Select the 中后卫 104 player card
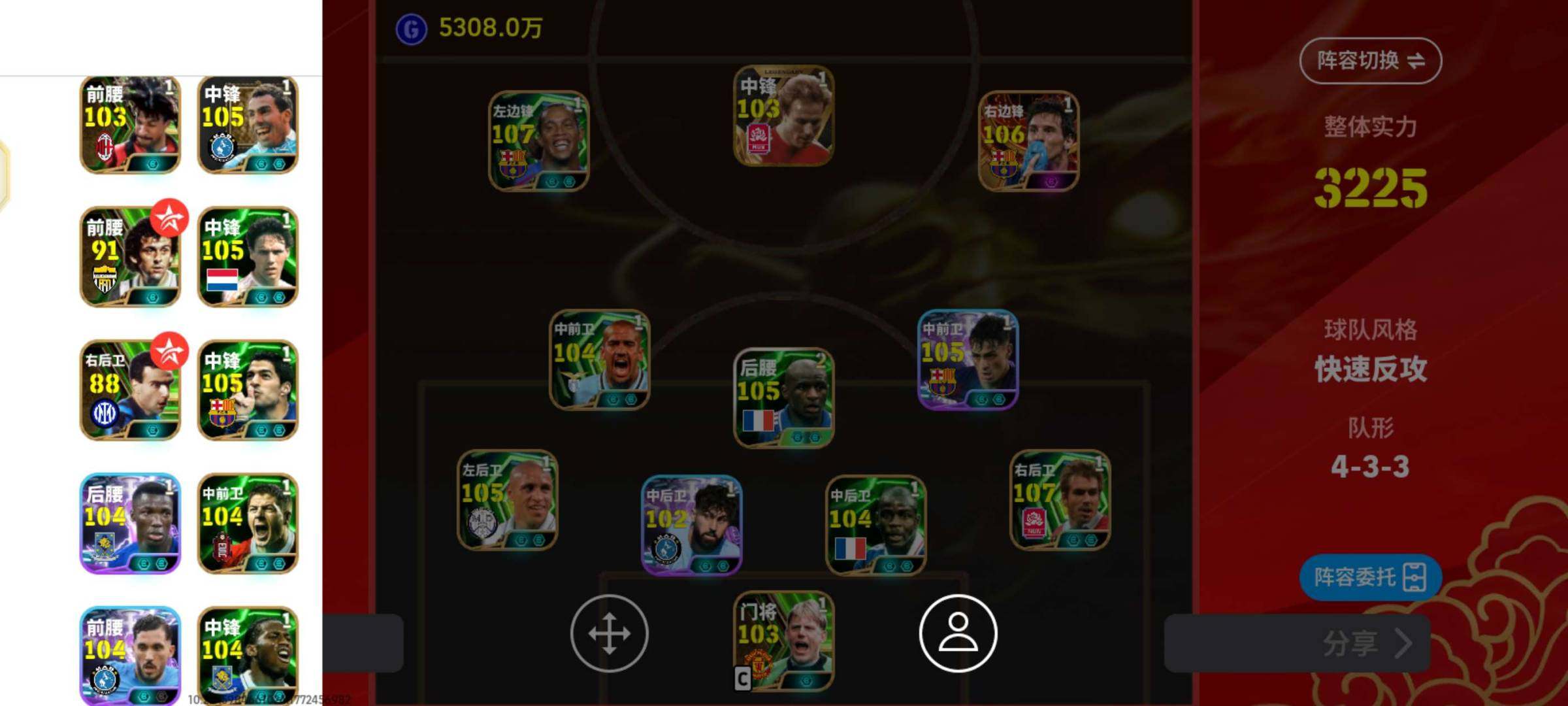 pos(875,525)
